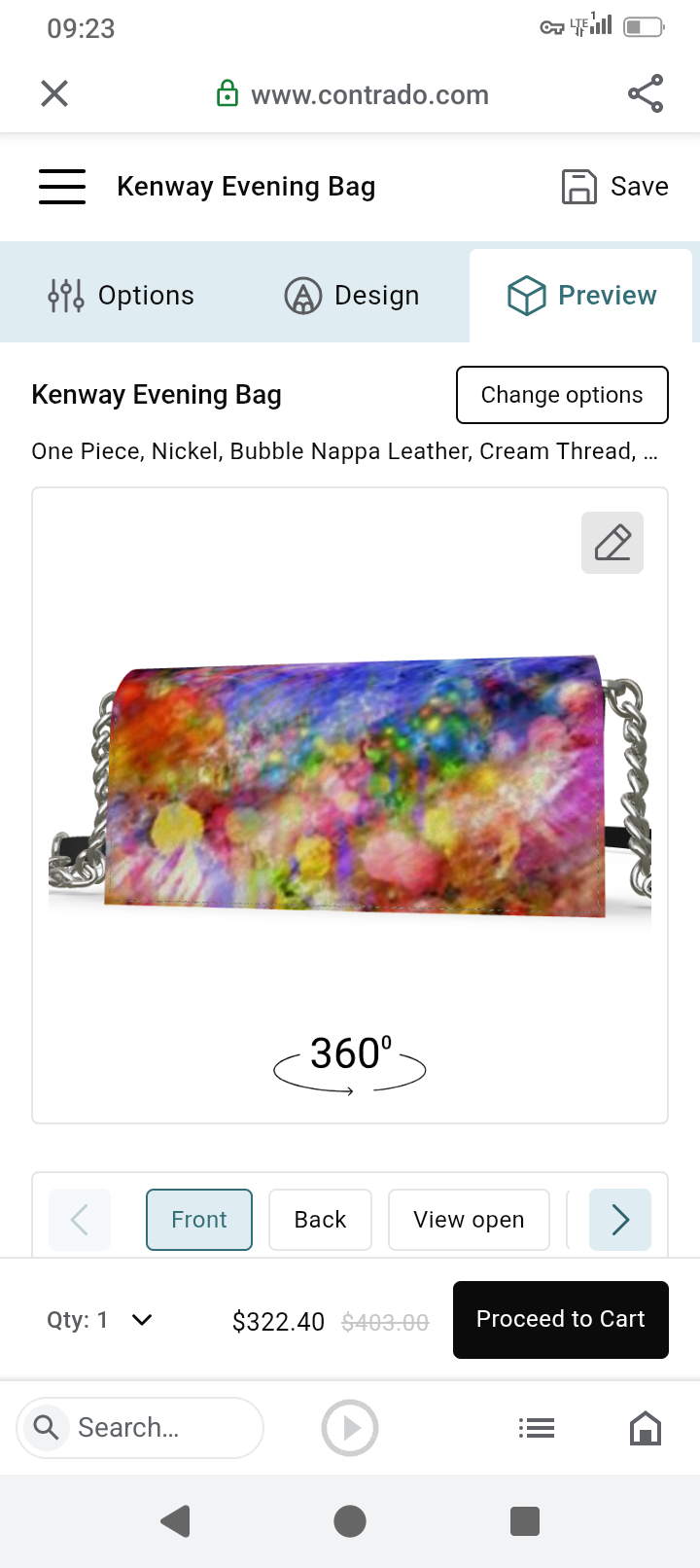Viewport: 700px width, 1568px height.
Task: Tap the play button in the bottom bar
Action: point(350,1428)
